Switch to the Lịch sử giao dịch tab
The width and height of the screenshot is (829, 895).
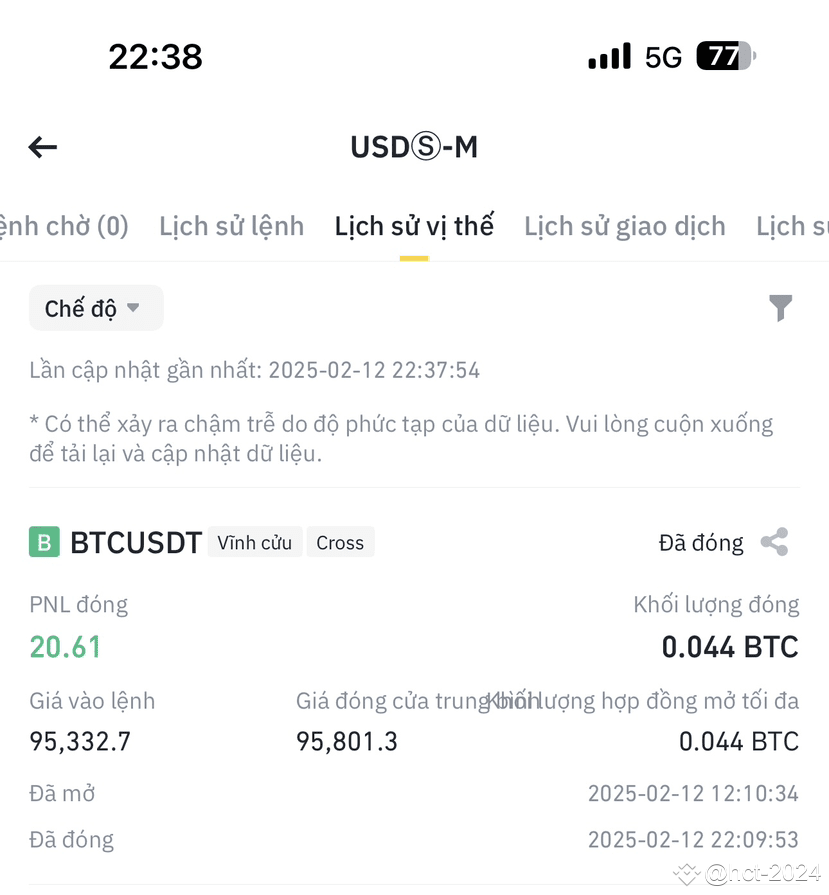[624, 226]
